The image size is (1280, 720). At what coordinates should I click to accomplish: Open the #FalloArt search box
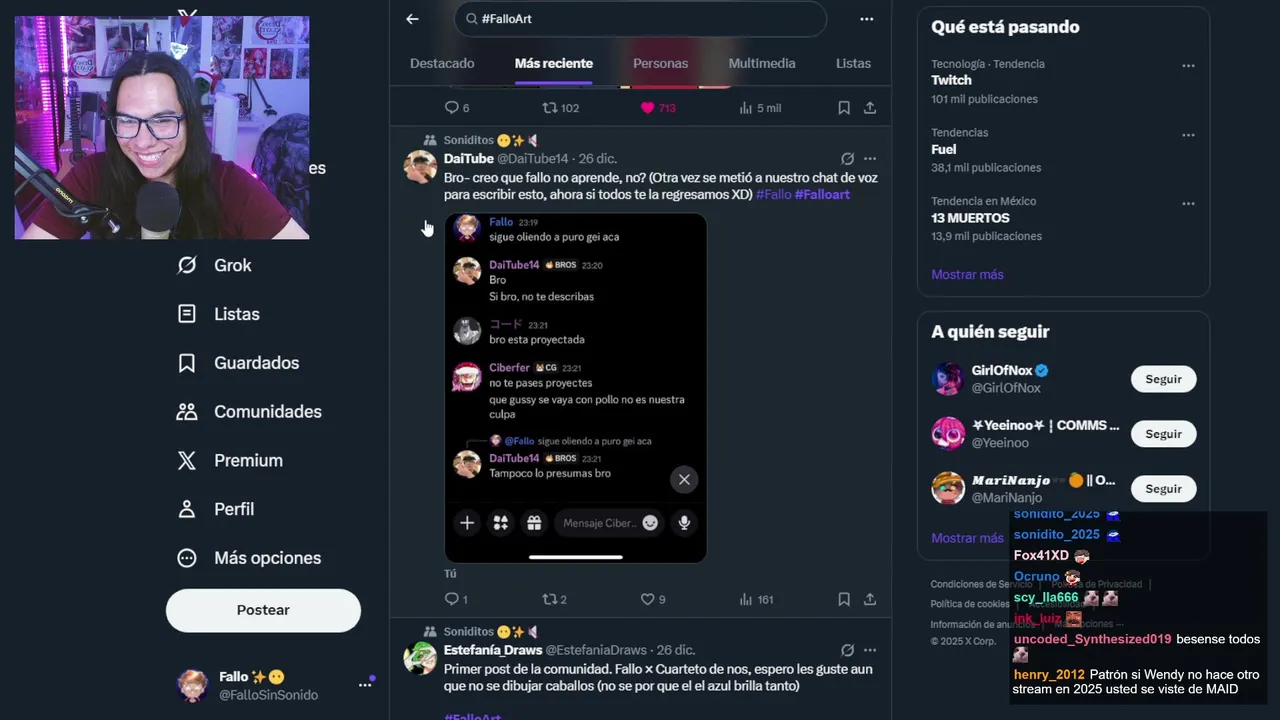click(x=640, y=19)
